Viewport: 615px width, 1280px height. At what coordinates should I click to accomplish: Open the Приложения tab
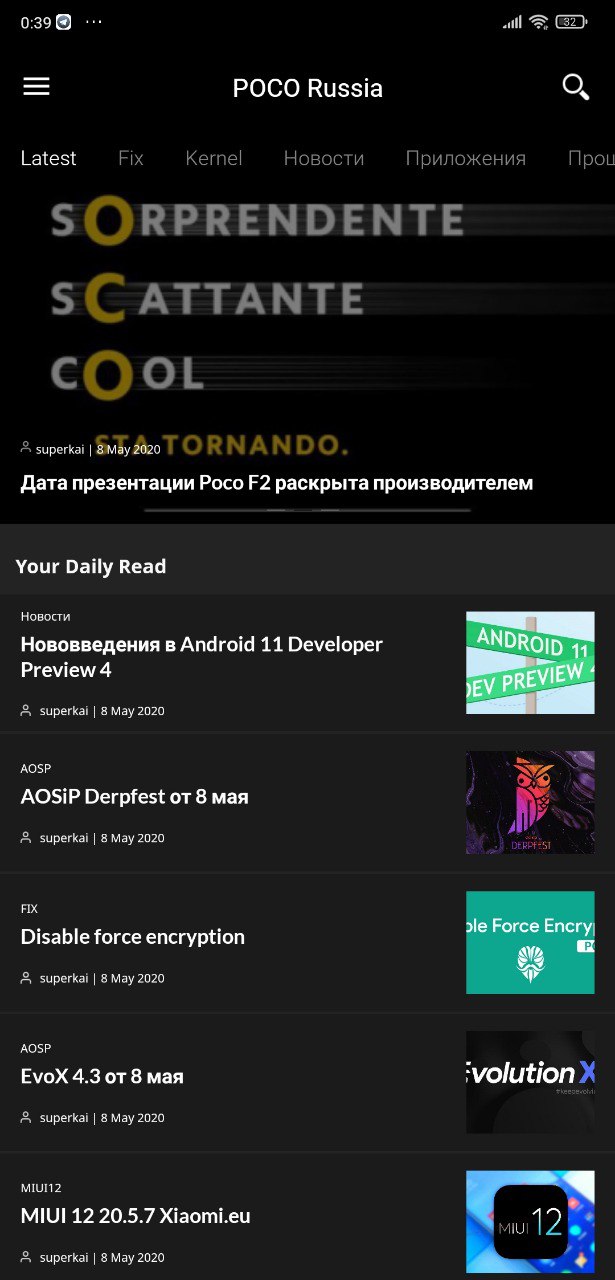(465, 158)
